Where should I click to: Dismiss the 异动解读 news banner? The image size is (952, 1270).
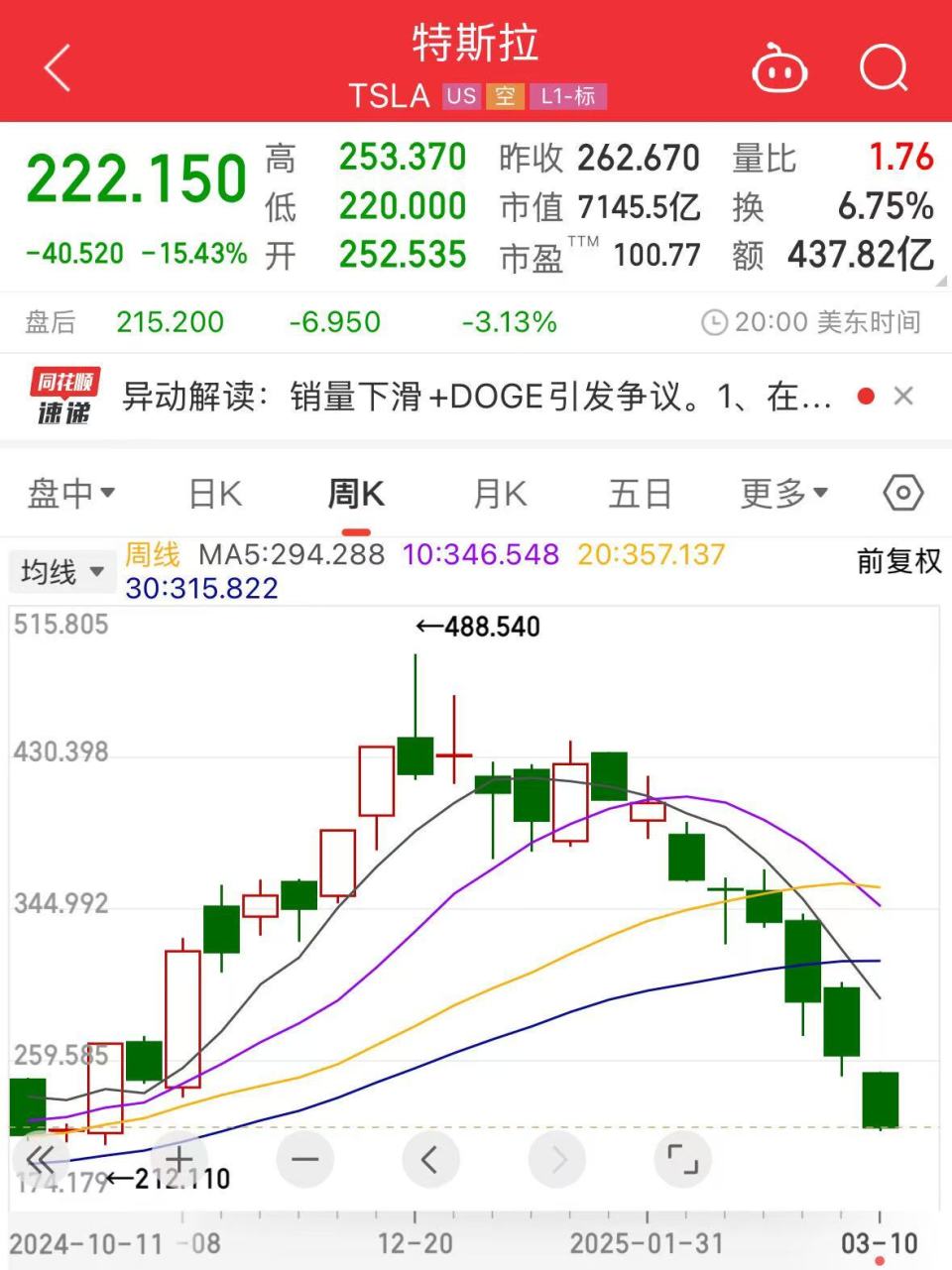[x=903, y=395]
